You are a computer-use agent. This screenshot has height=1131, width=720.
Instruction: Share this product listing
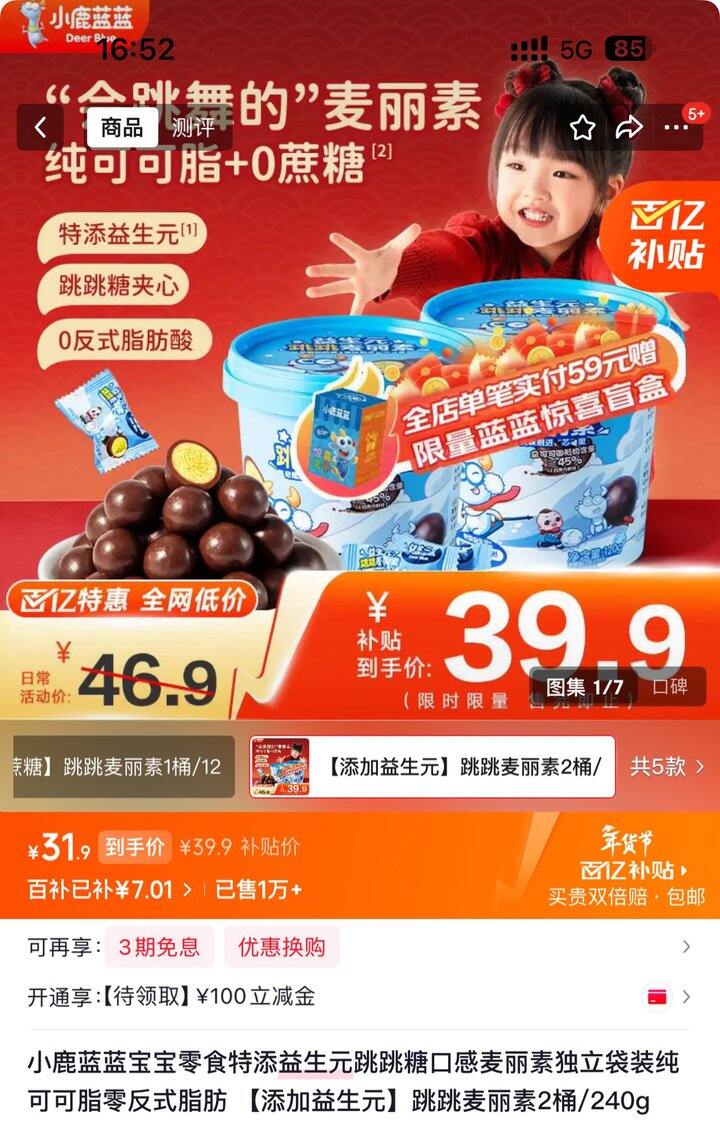click(628, 128)
